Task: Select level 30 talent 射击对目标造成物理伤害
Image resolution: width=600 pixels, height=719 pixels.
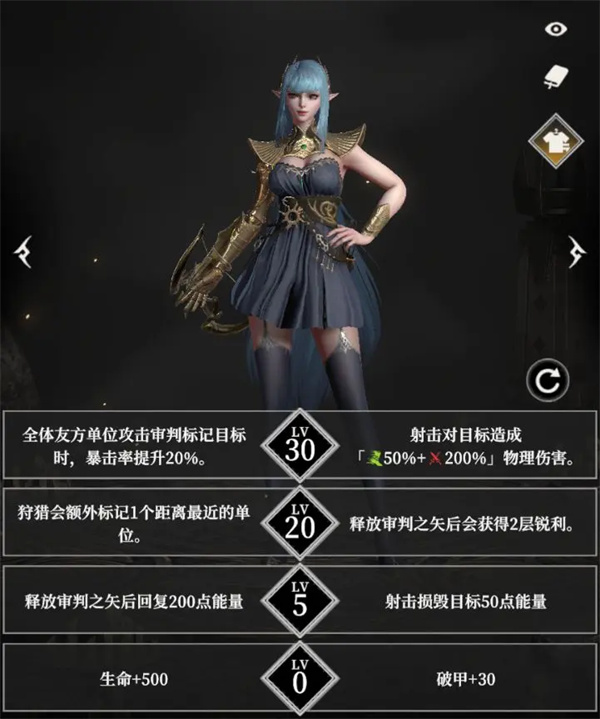Action: [465, 446]
